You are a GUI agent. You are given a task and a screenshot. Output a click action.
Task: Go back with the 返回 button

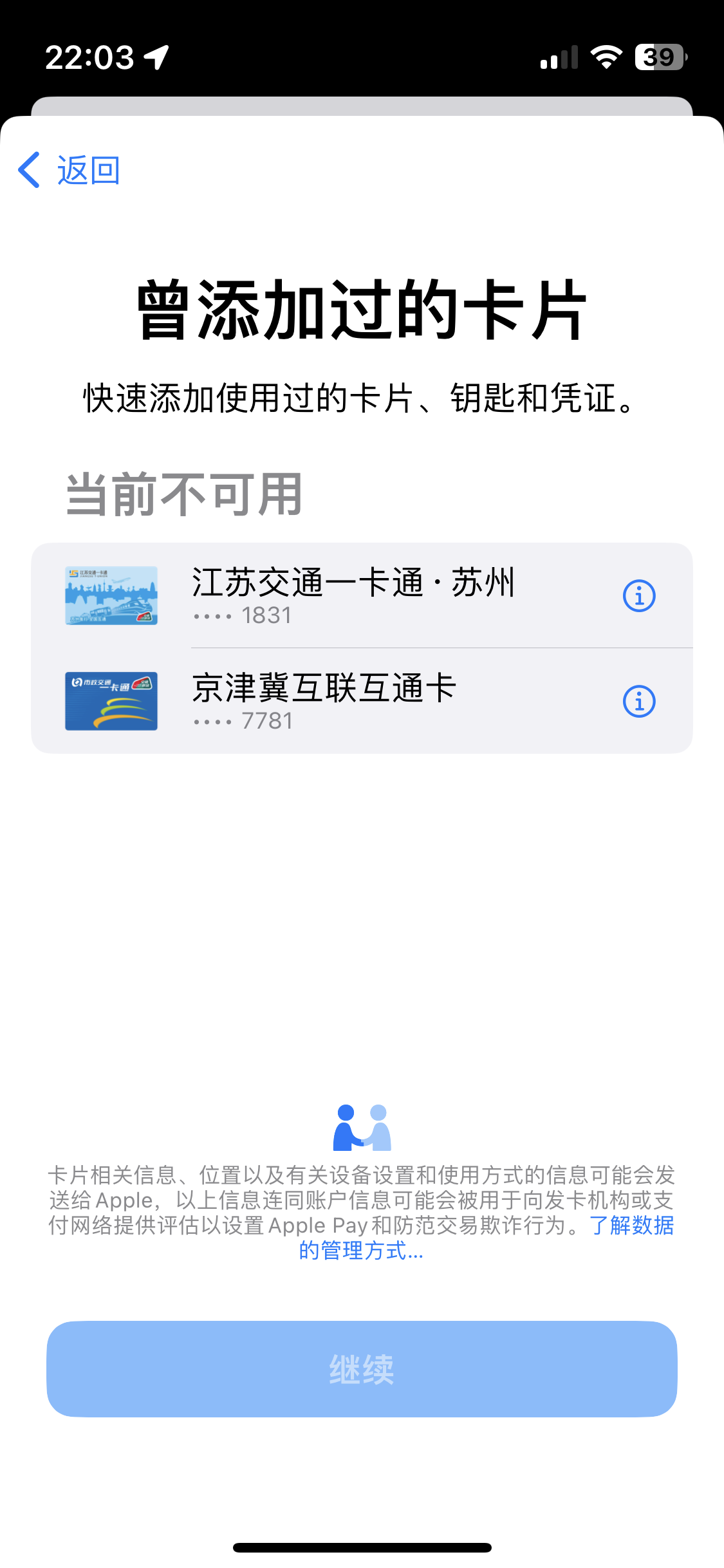70,171
